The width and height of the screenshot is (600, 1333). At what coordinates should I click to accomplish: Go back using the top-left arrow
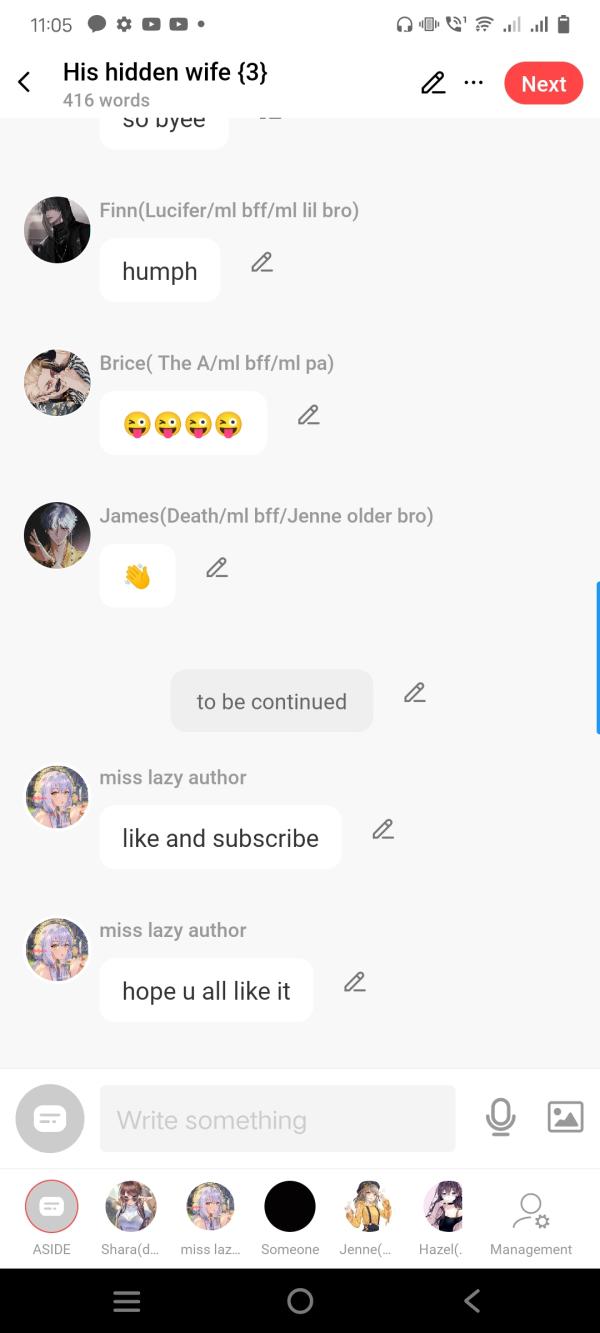tap(25, 83)
